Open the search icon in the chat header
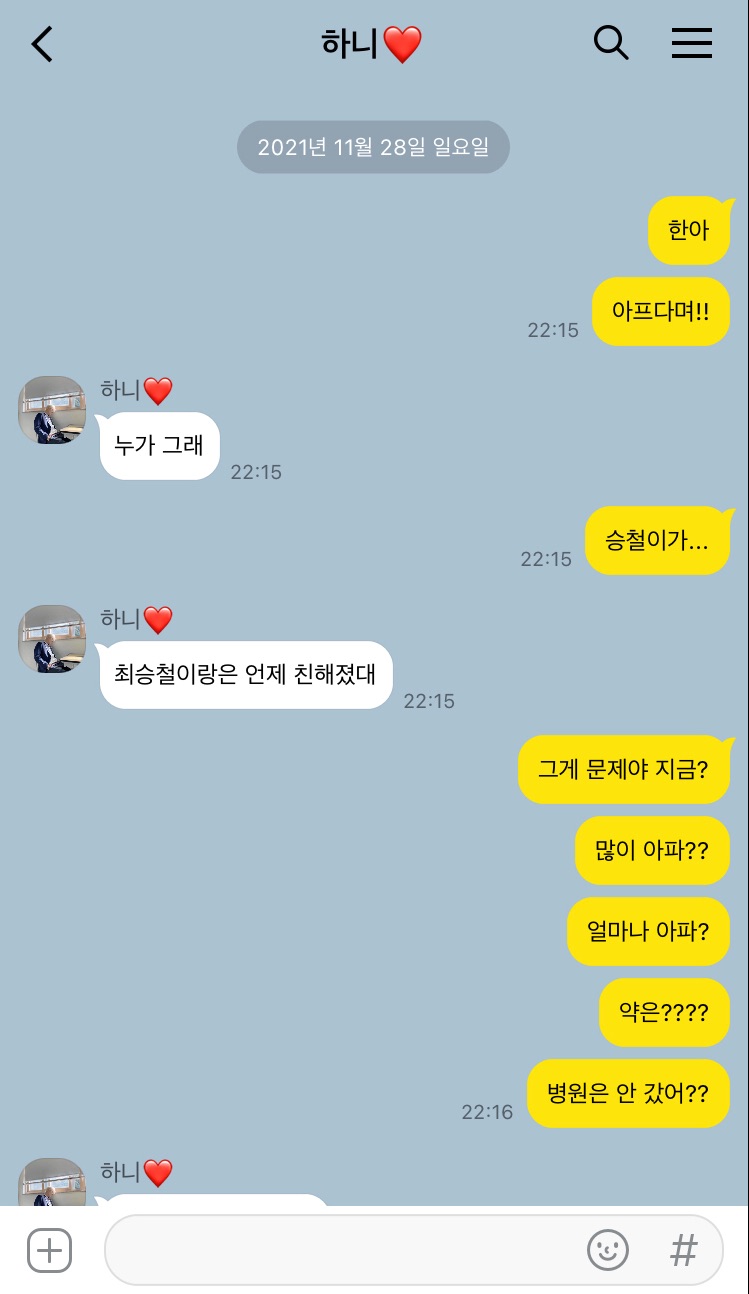The image size is (749, 1294). point(611,44)
